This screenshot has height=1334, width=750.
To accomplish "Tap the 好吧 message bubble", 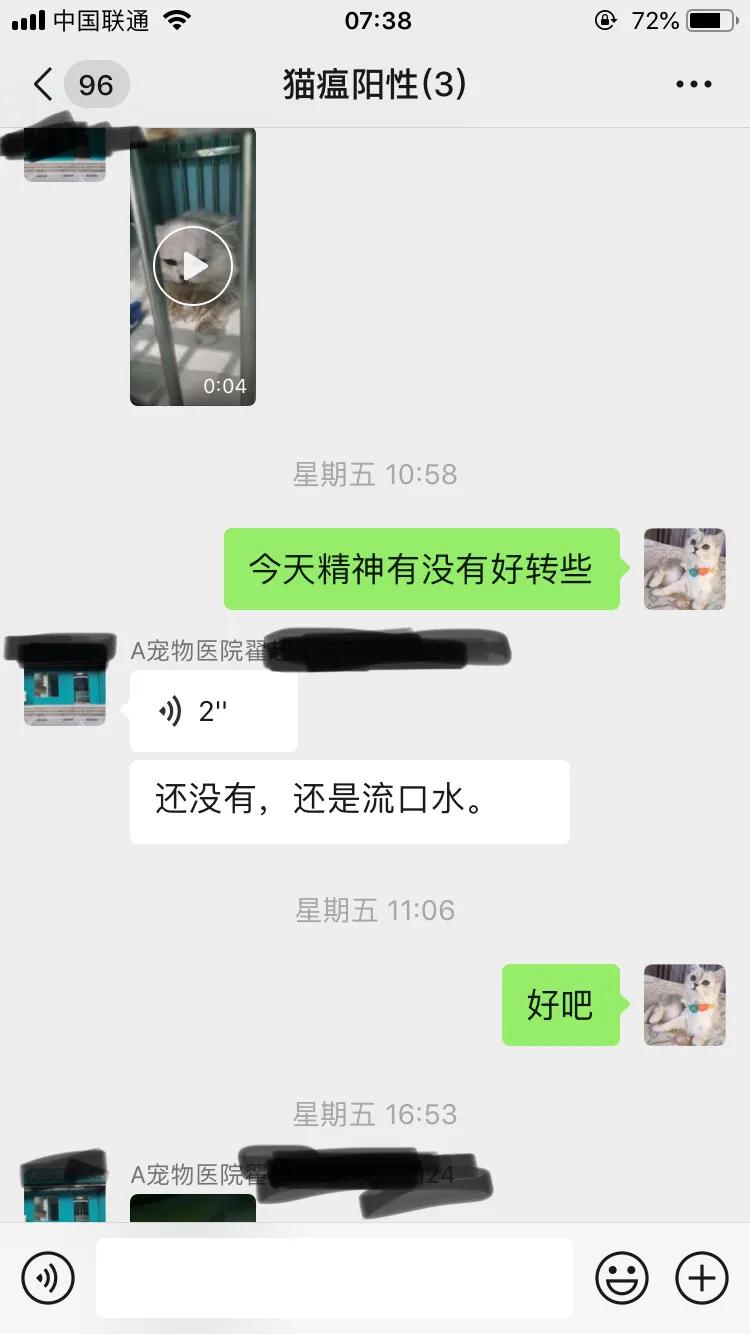I will (560, 1006).
